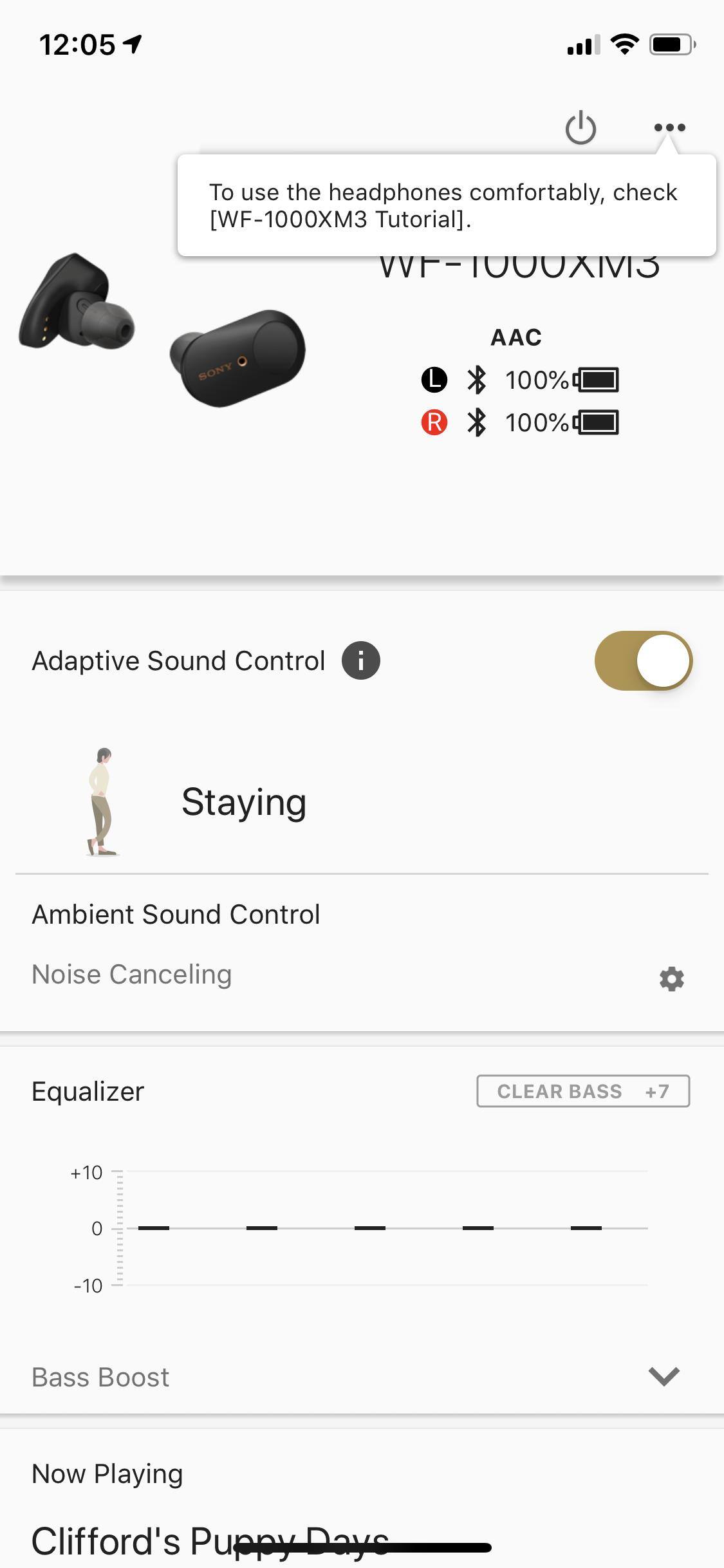Screen dimensions: 724x1568
Task: View Adaptive Sound Control info
Action: (360, 660)
